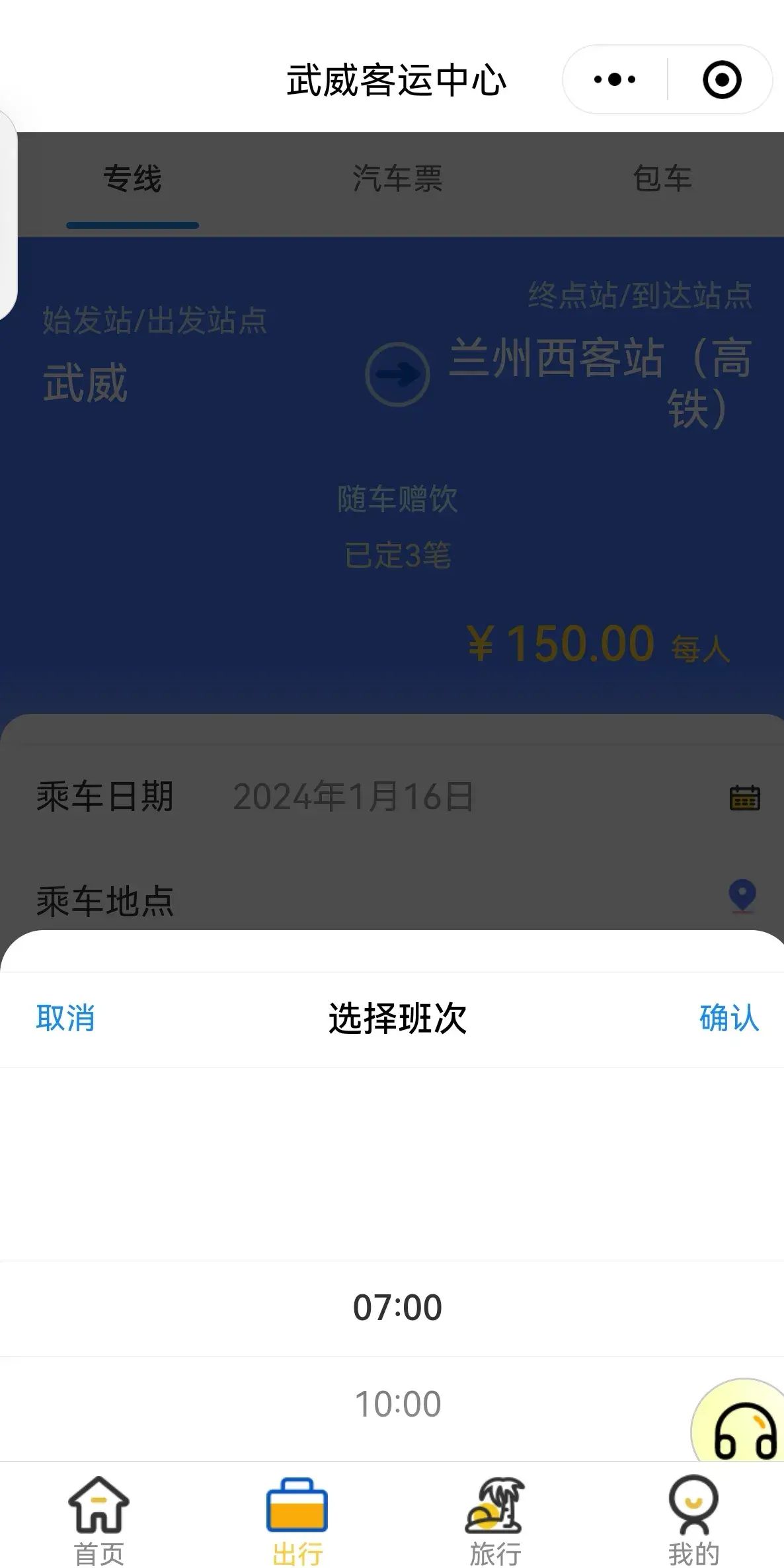Open the mini program more options menu

(x=615, y=80)
